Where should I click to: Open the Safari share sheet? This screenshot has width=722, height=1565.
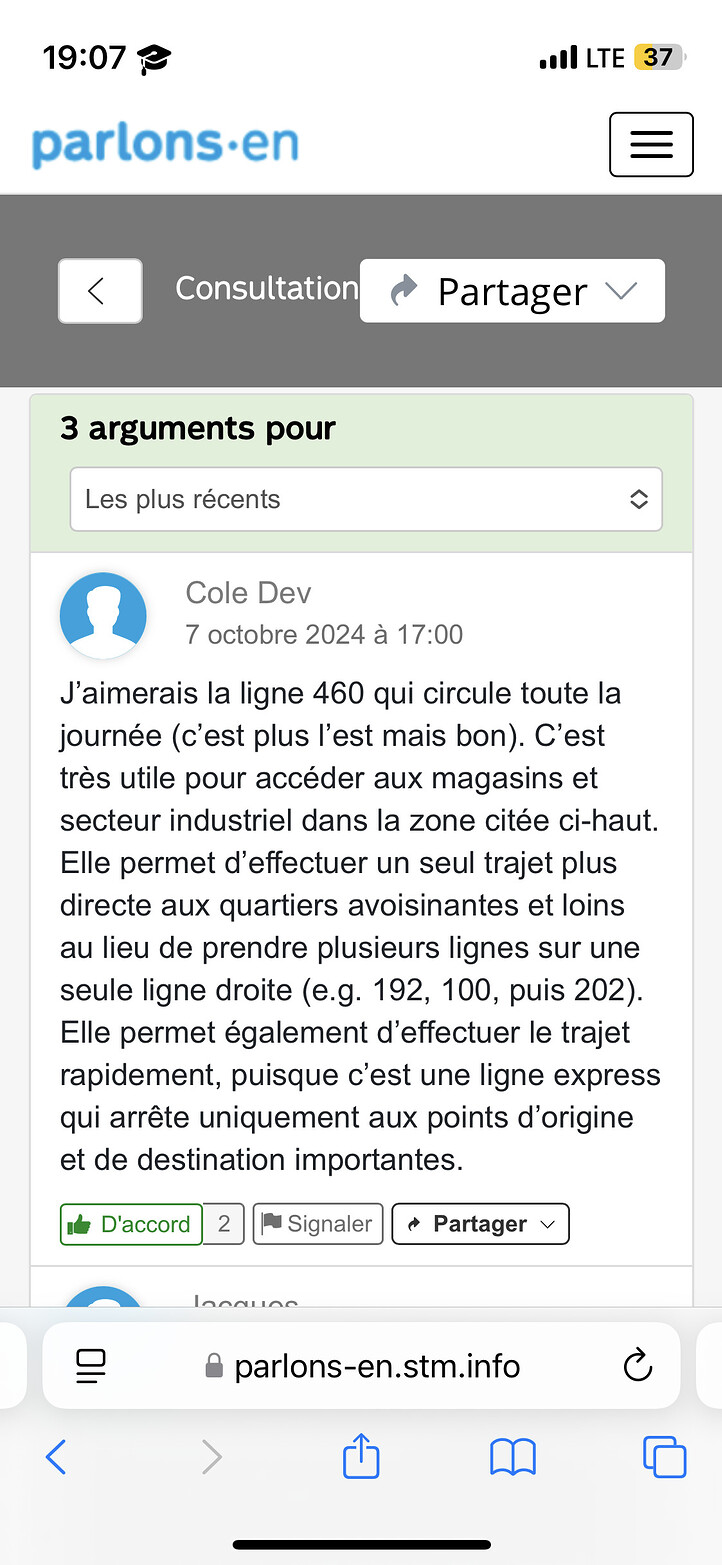[x=361, y=1456]
